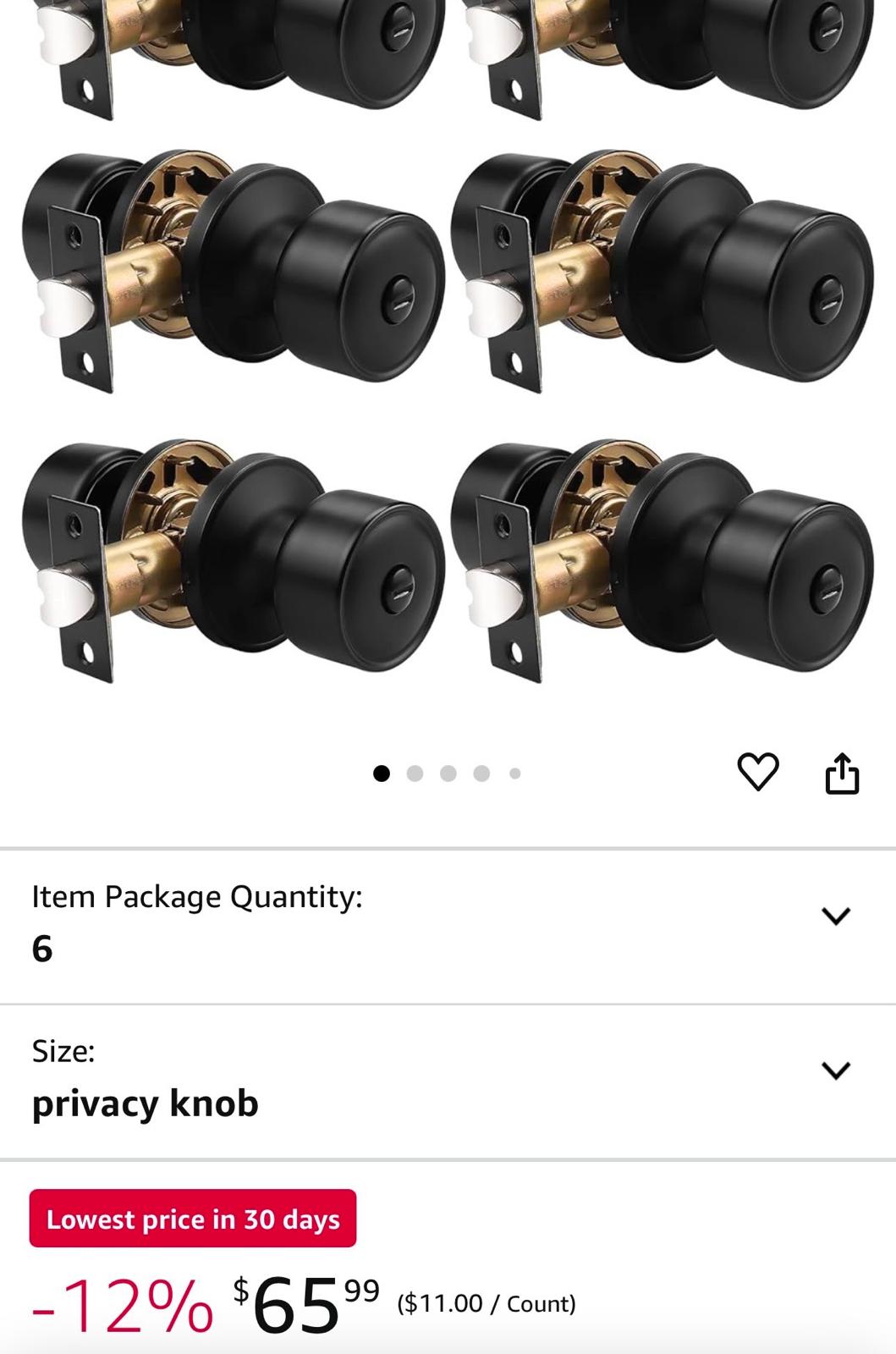Expand the Item Package Quantity dropdown

(835, 916)
